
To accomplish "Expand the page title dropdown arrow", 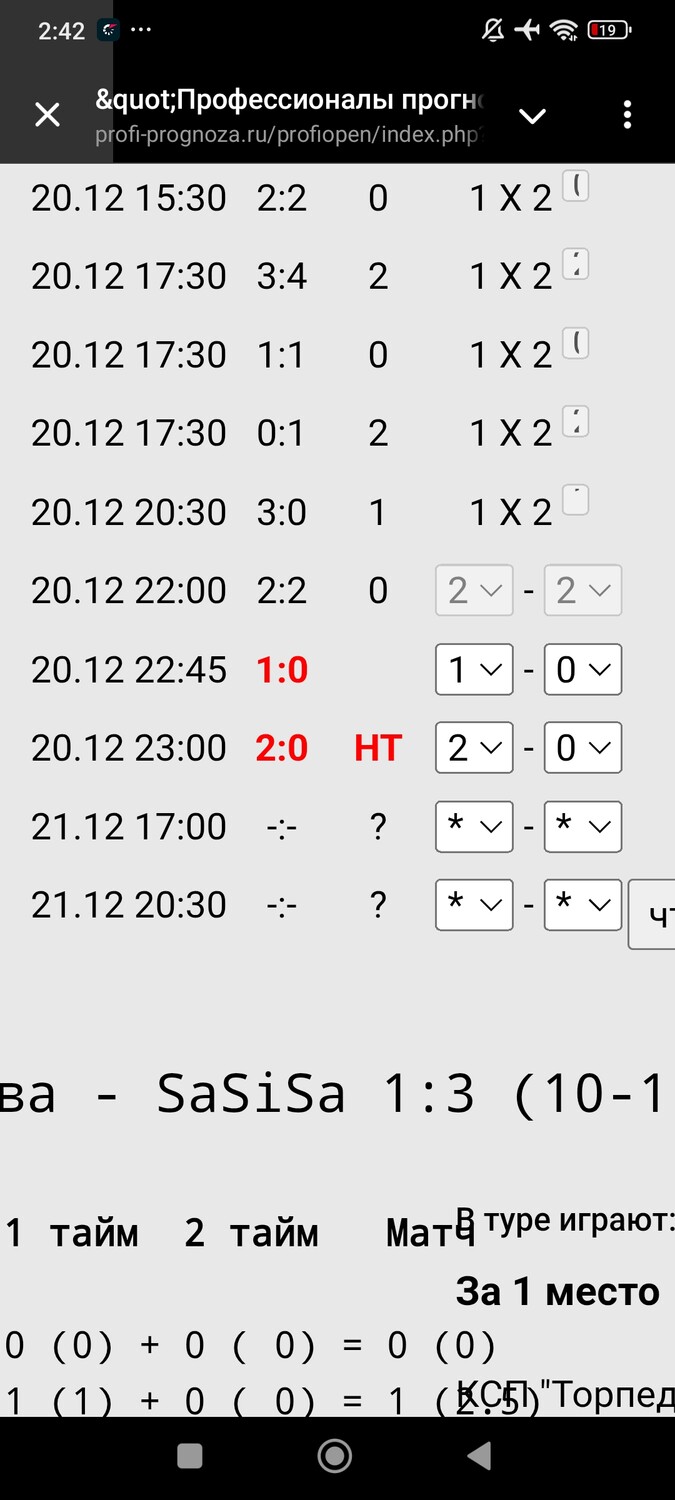I will [x=532, y=116].
